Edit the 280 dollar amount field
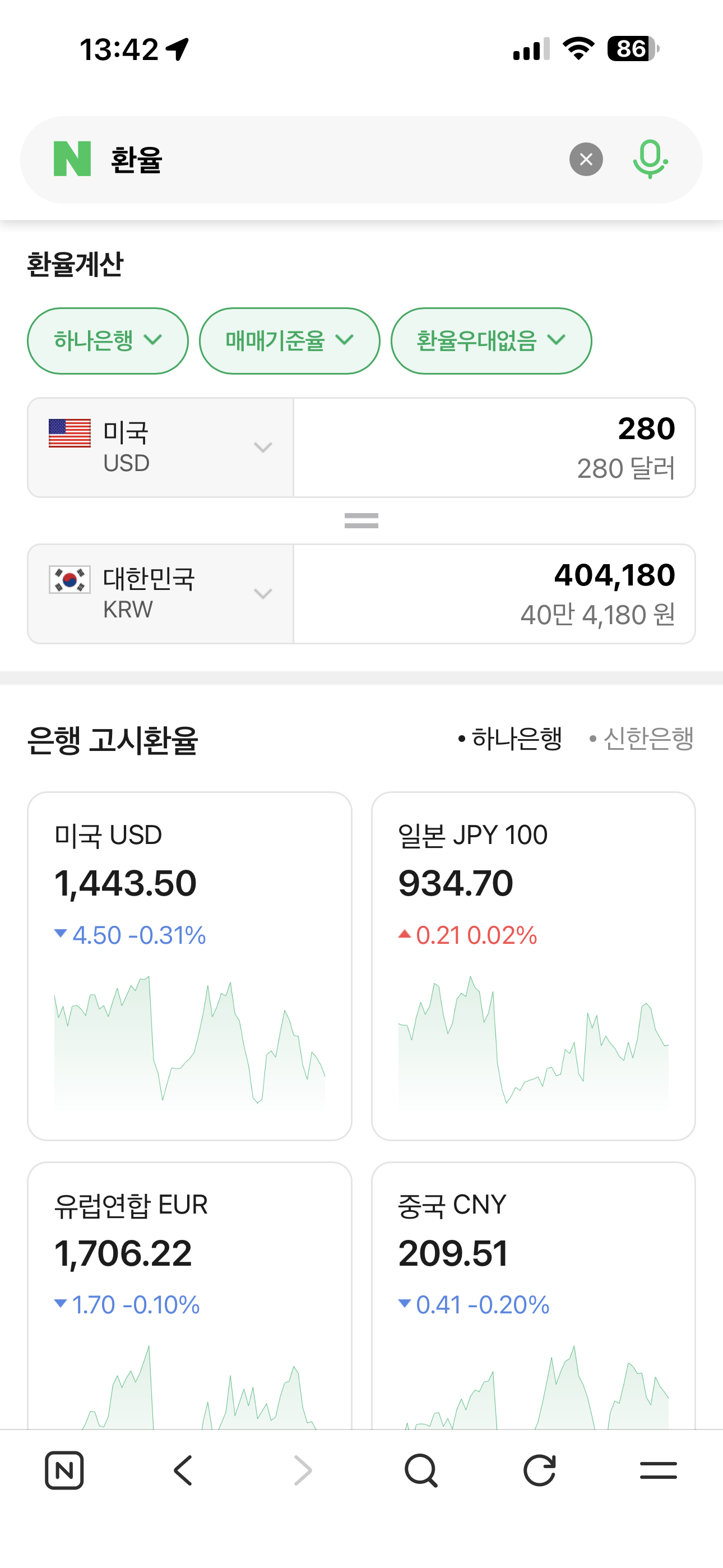 point(494,448)
